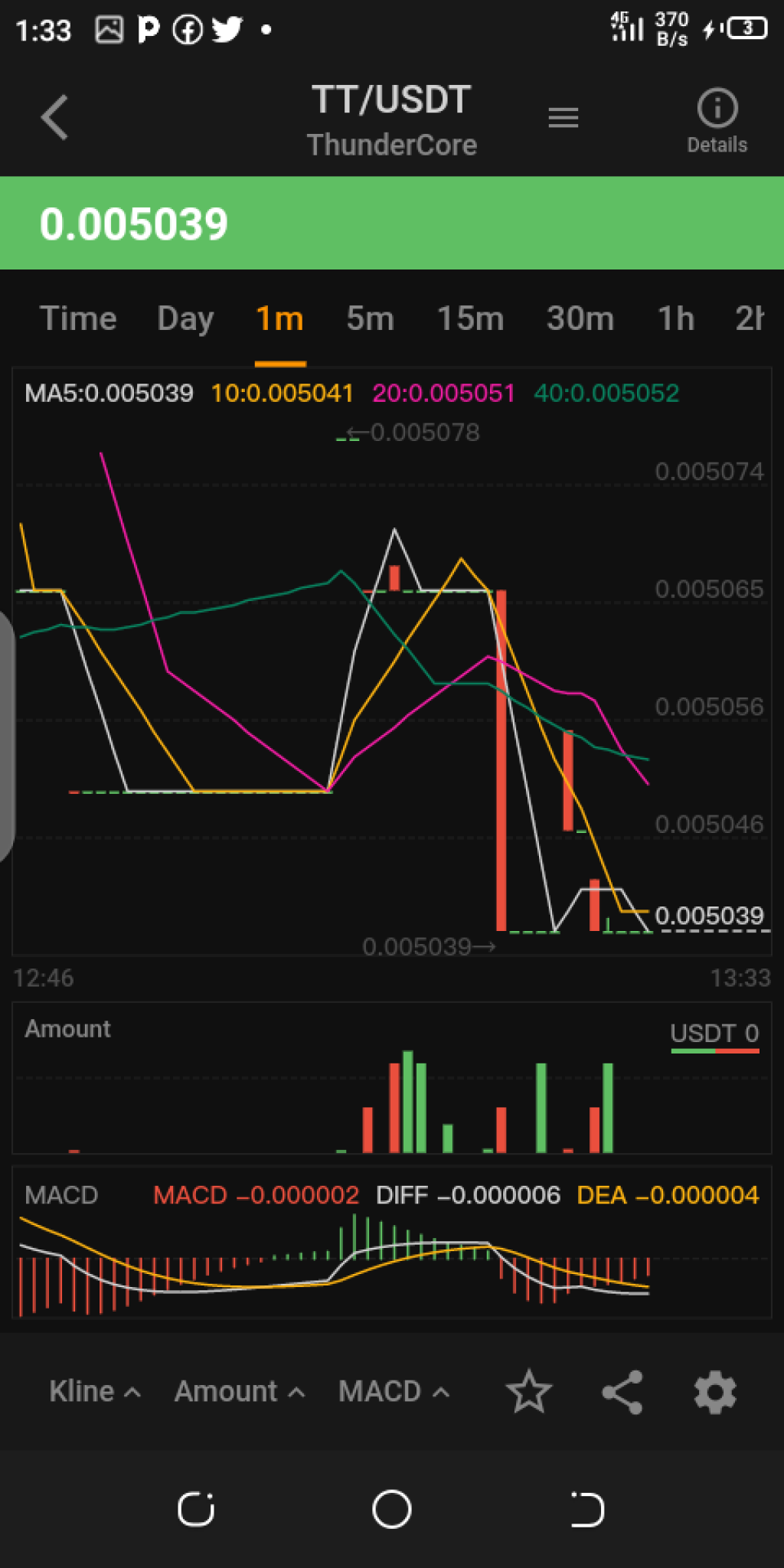Switch to the 30m interval

[x=580, y=318]
